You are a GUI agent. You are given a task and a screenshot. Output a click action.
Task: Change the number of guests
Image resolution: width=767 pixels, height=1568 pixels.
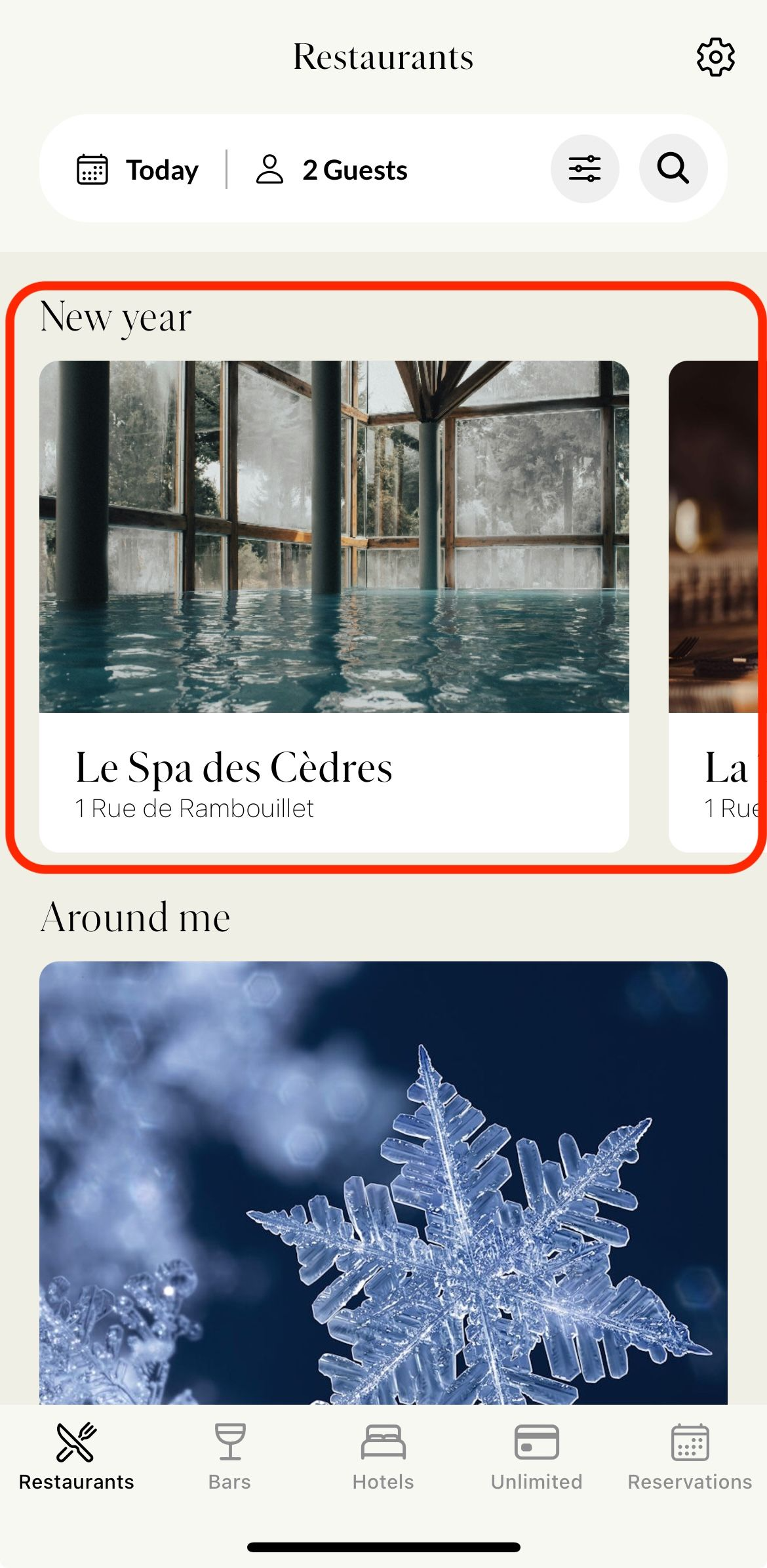click(x=332, y=170)
